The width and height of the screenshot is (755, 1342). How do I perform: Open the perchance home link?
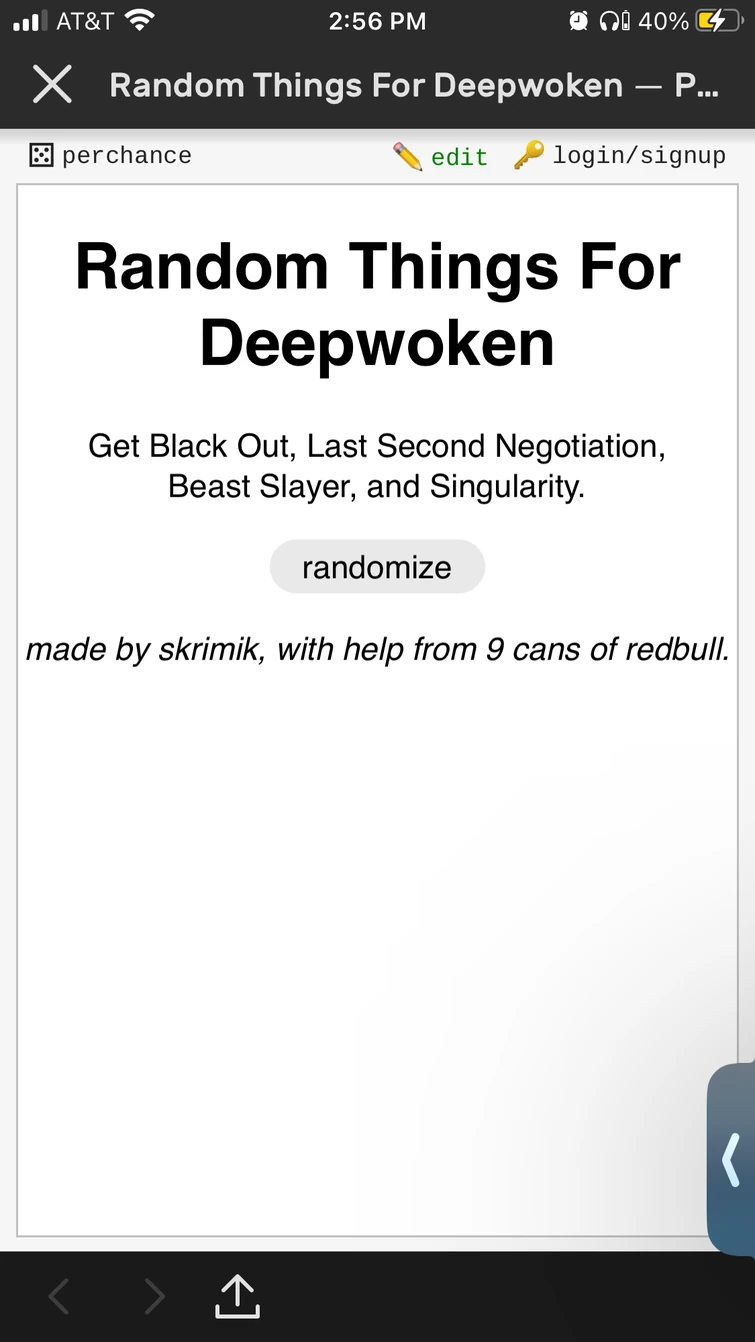(110, 156)
